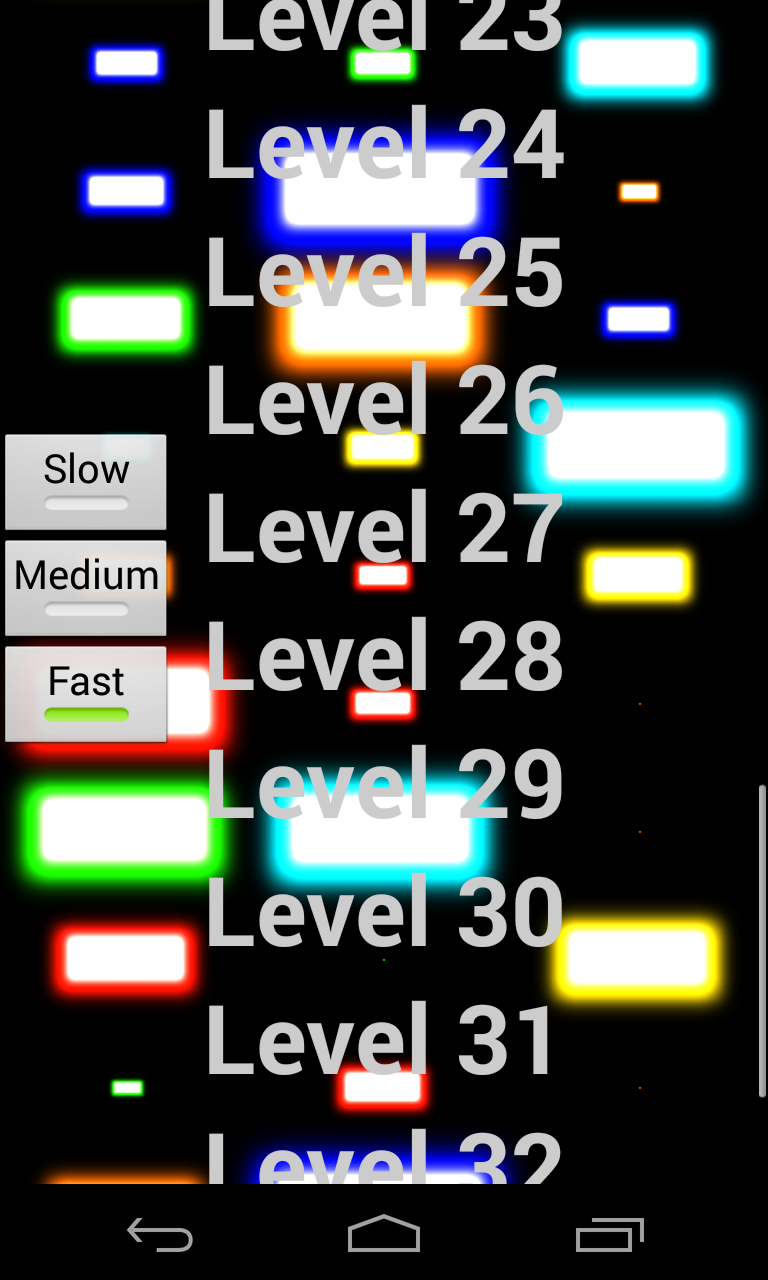Pick Level 31

coord(384,1042)
